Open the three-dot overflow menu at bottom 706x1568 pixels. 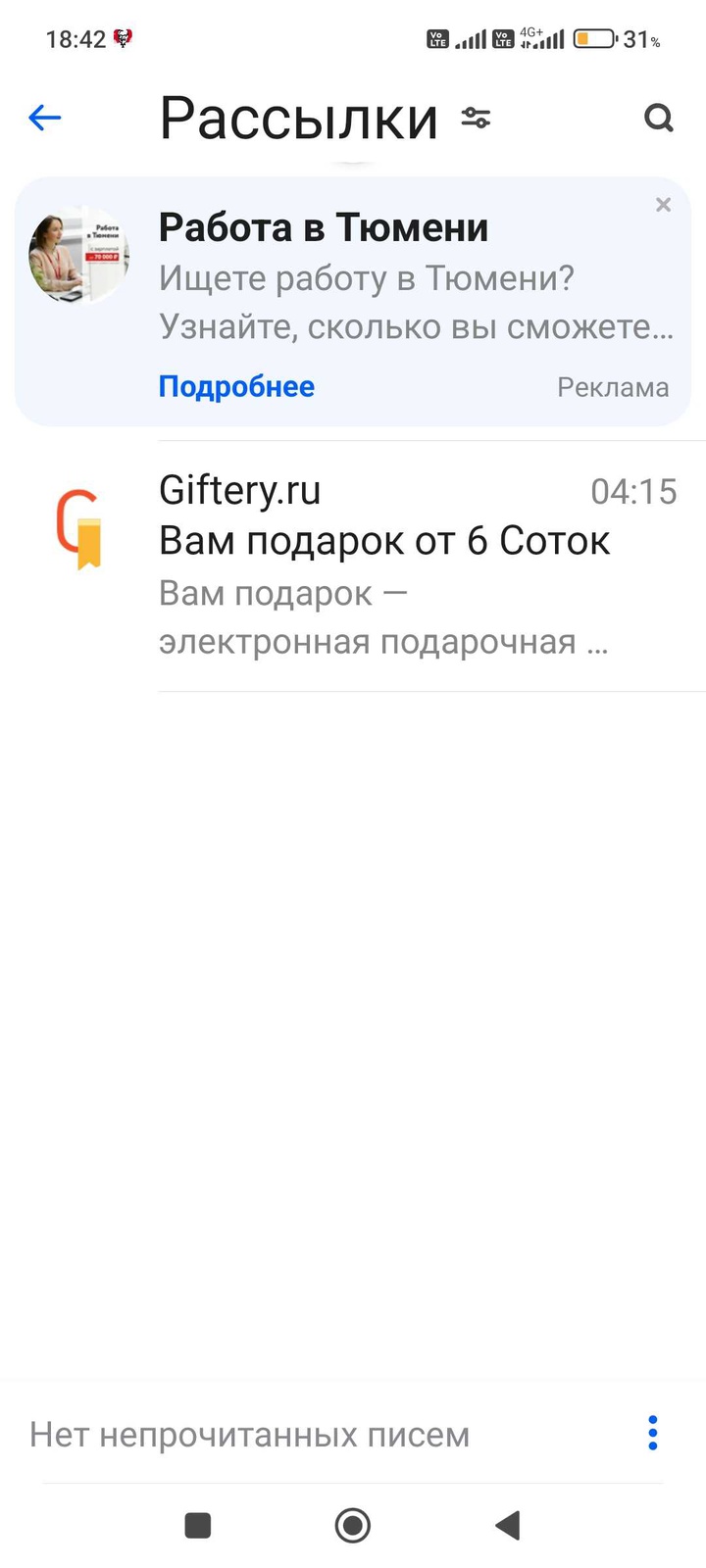(653, 1433)
